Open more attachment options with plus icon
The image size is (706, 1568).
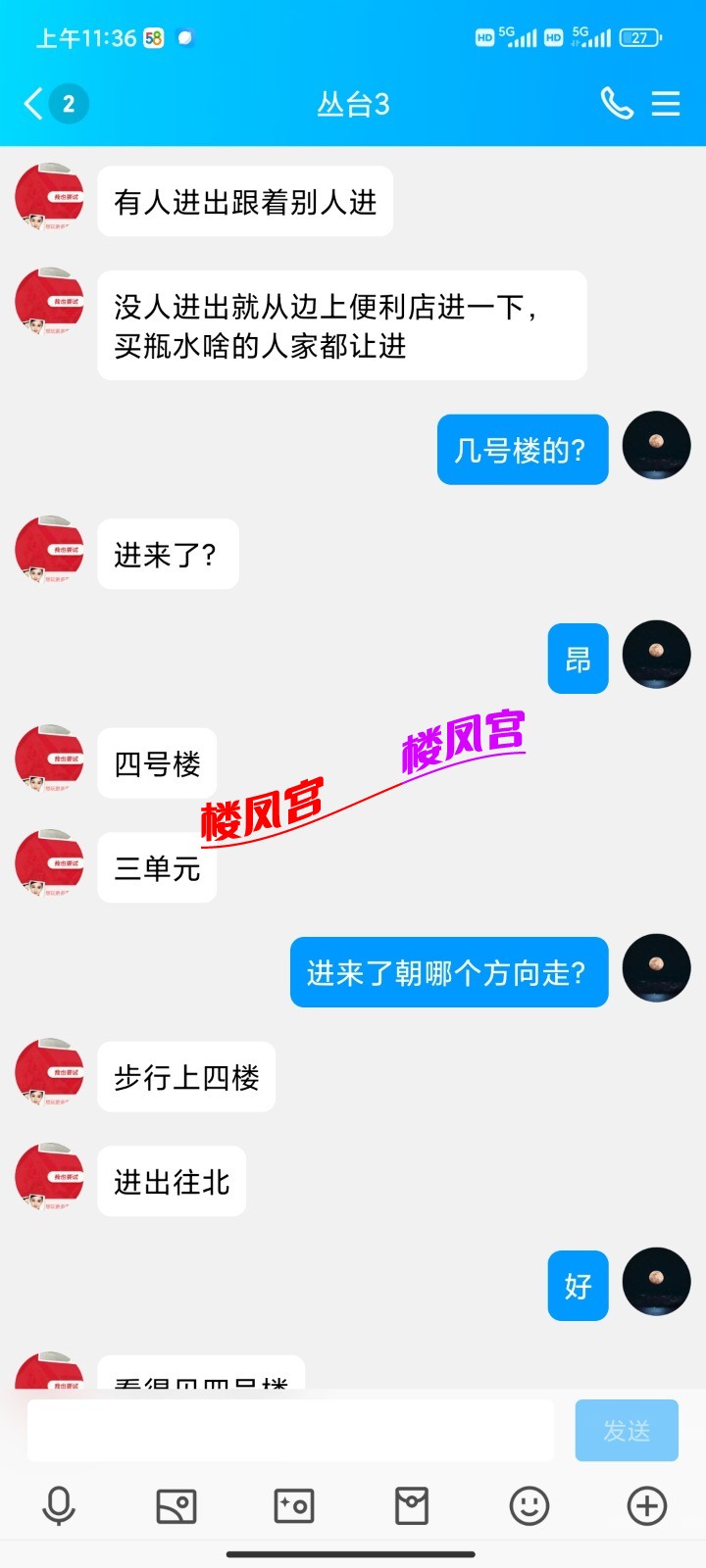(x=645, y=1504)
